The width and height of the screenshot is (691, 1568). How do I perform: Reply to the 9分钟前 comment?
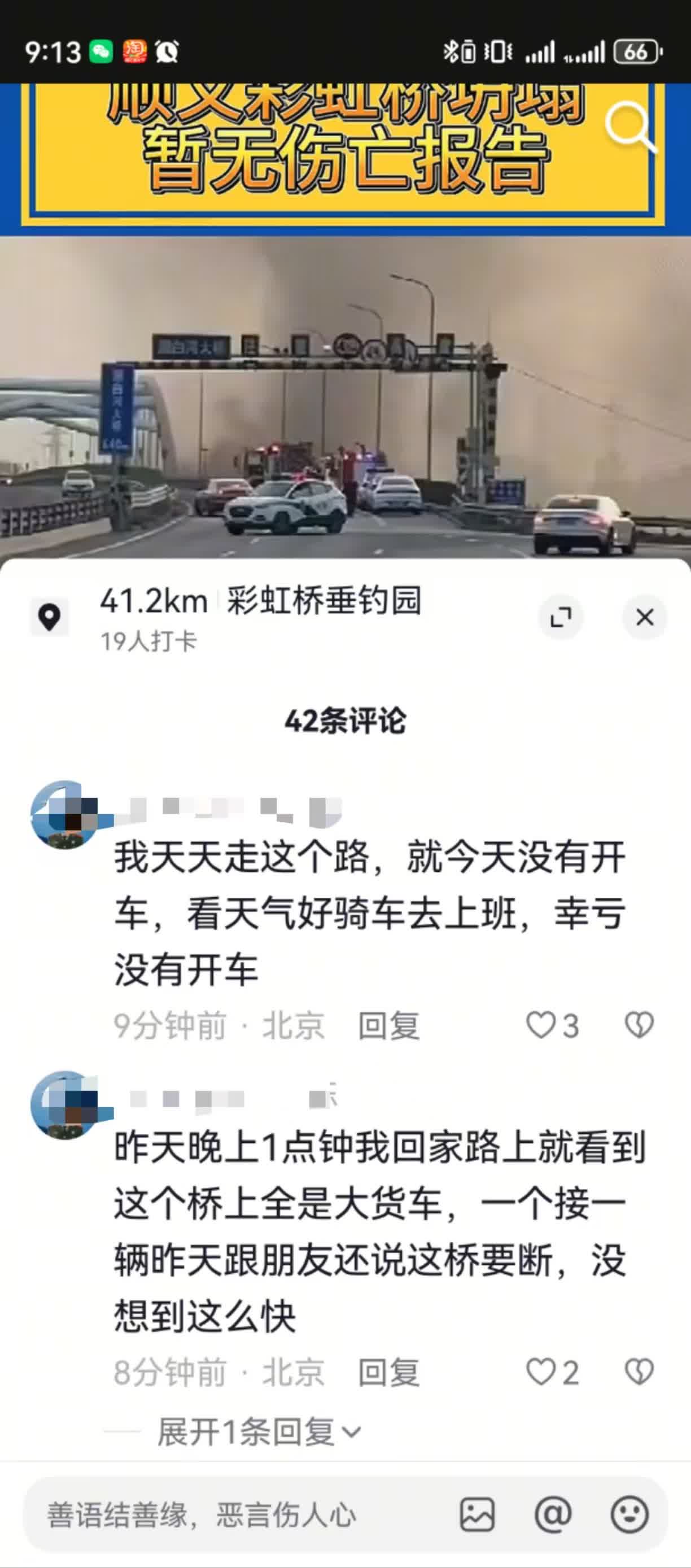pos(388,1025)
